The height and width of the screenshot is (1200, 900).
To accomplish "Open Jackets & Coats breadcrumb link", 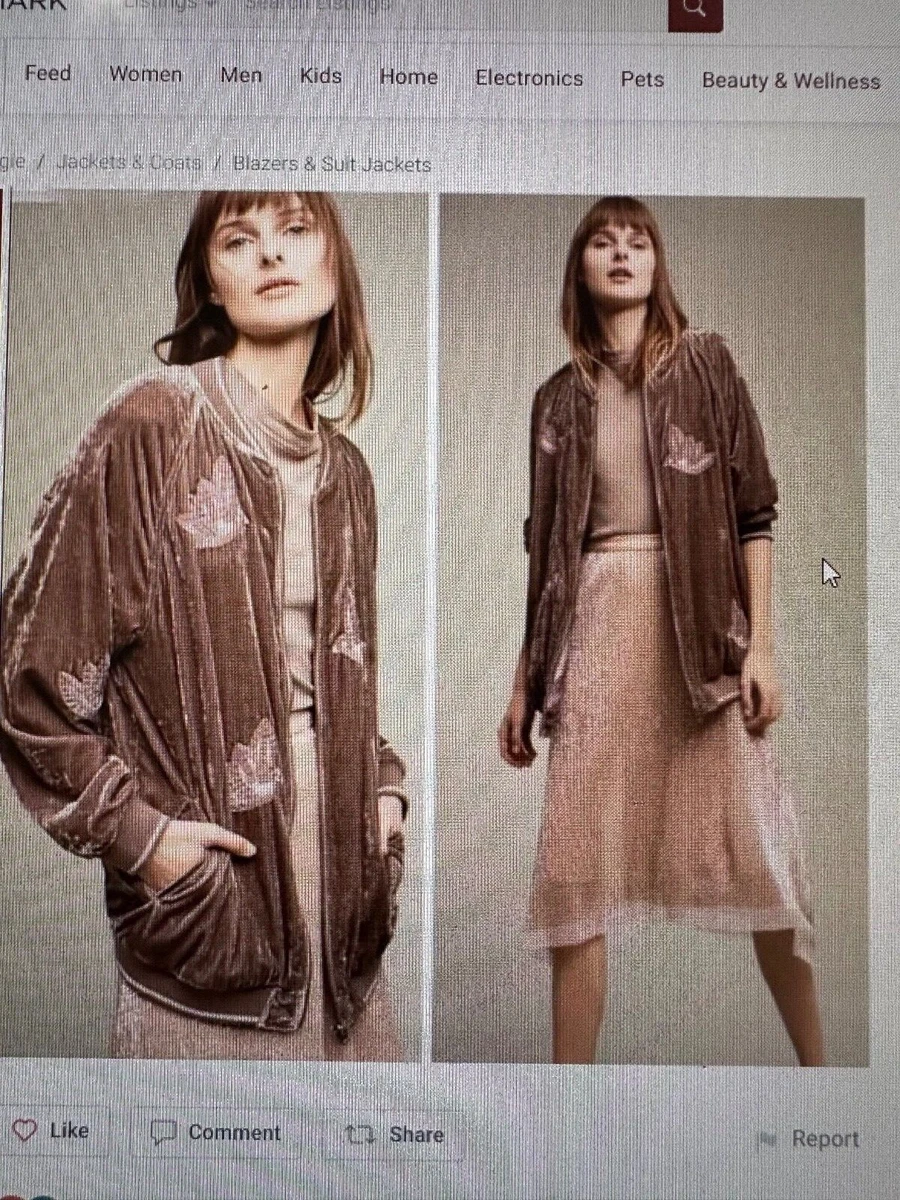I will [x=129, y=162].
